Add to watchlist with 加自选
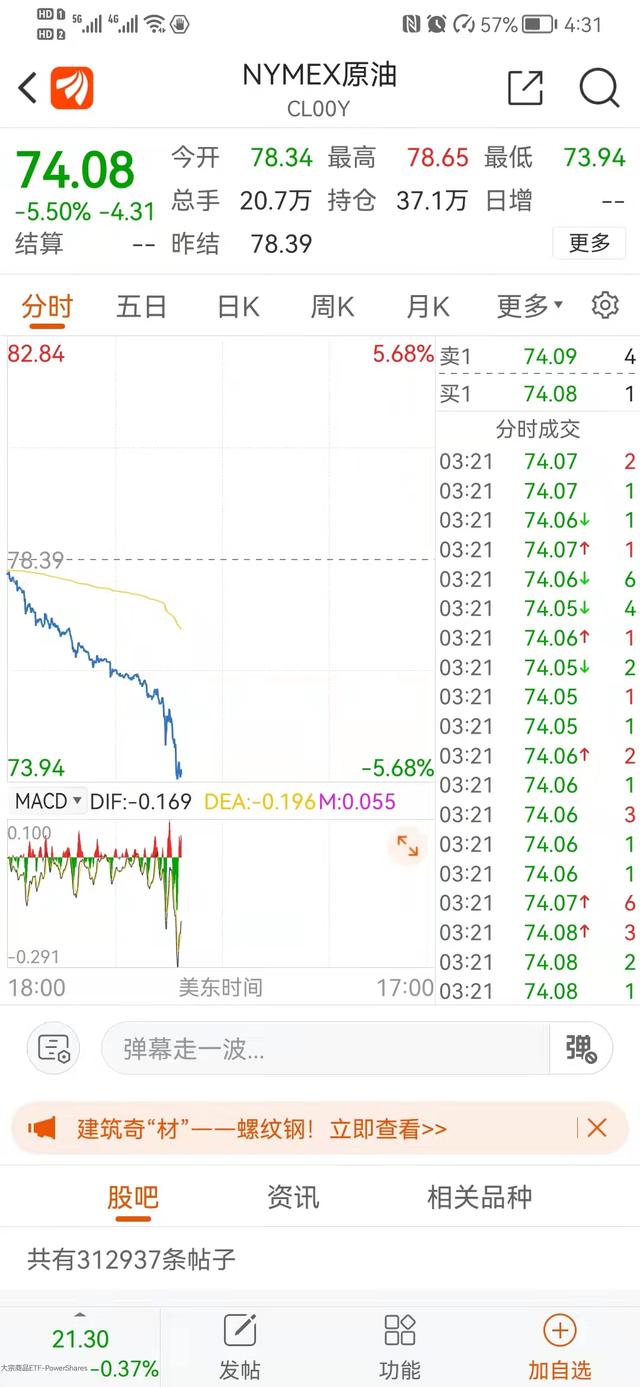Screen dimensions: 640x1387 (559, 1347)
